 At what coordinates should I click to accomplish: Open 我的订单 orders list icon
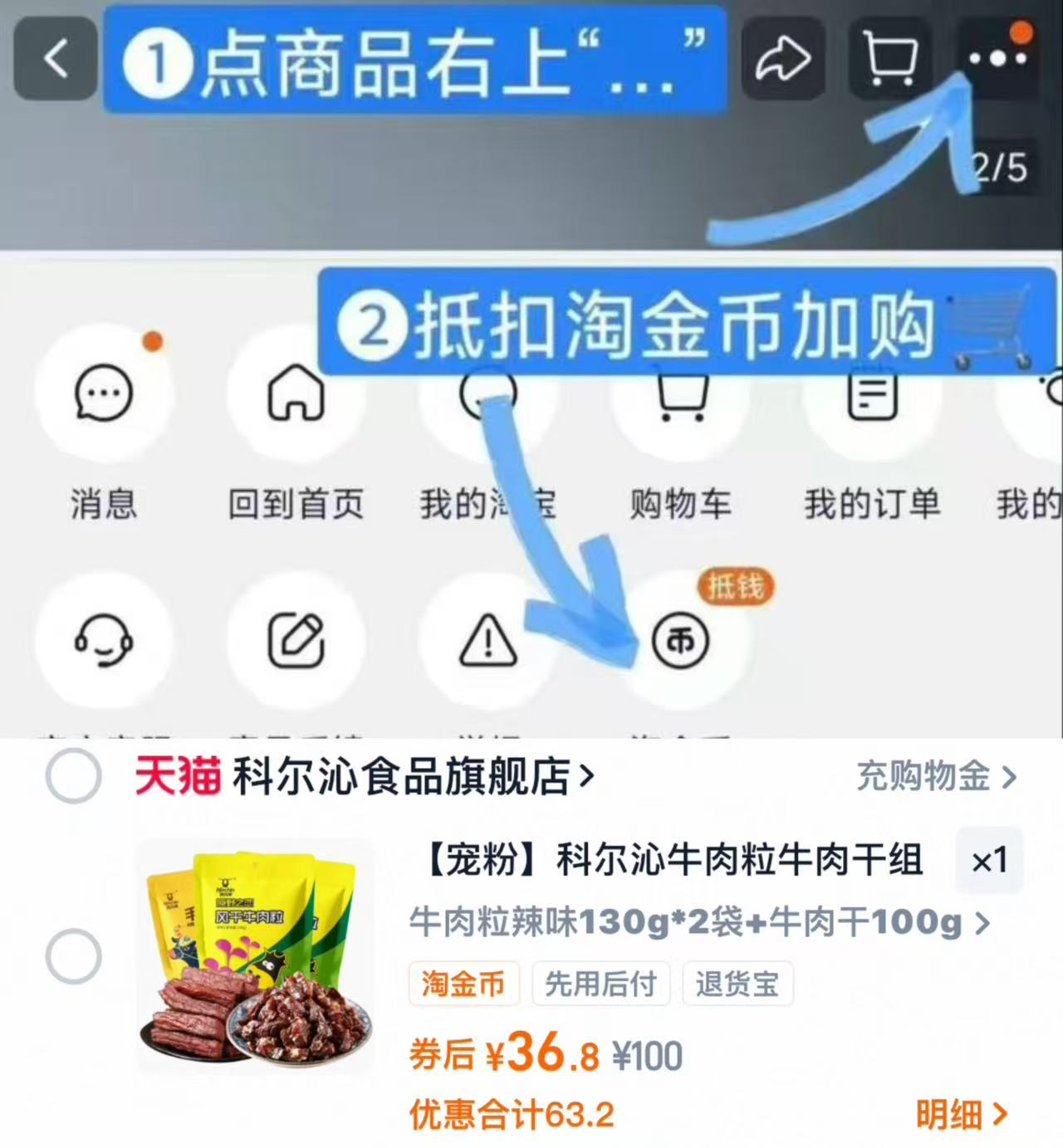872,398
